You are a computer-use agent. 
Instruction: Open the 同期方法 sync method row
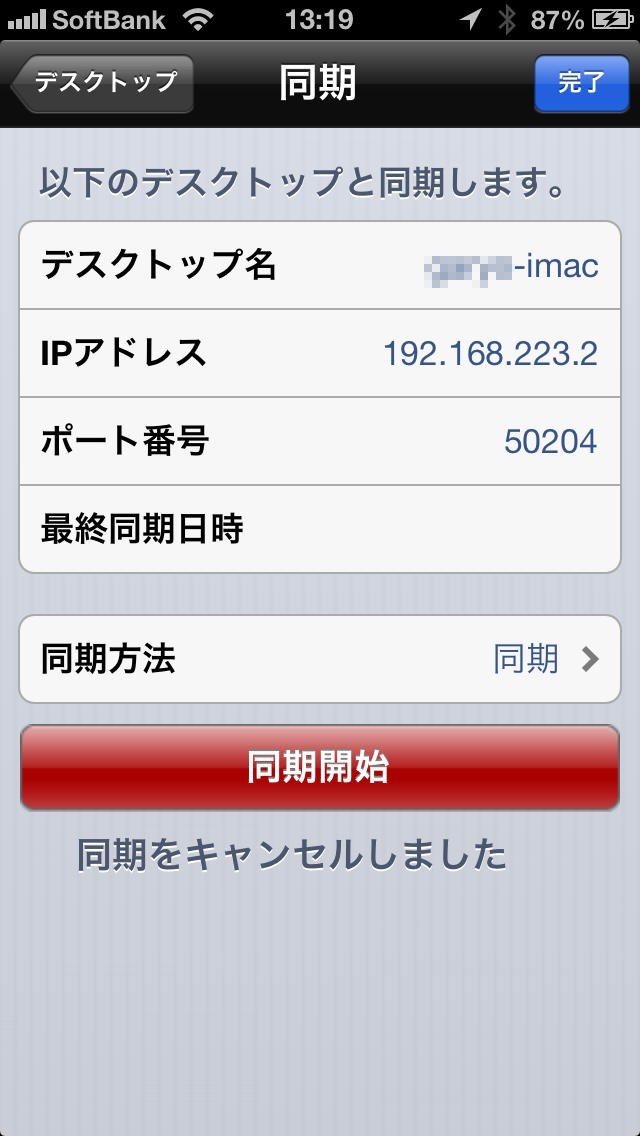[320, 659]
